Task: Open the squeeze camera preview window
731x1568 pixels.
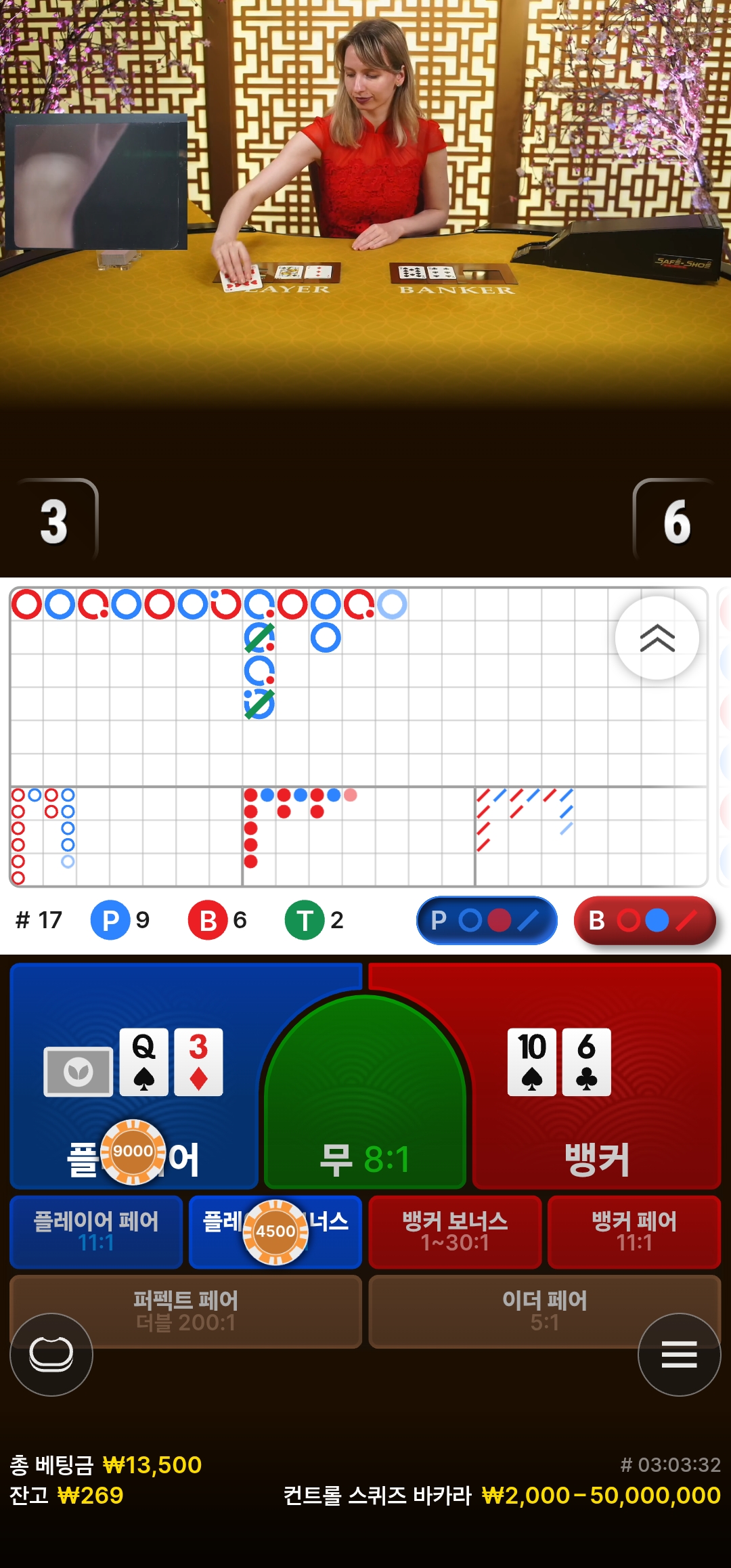Action: (x=96, y=181)
